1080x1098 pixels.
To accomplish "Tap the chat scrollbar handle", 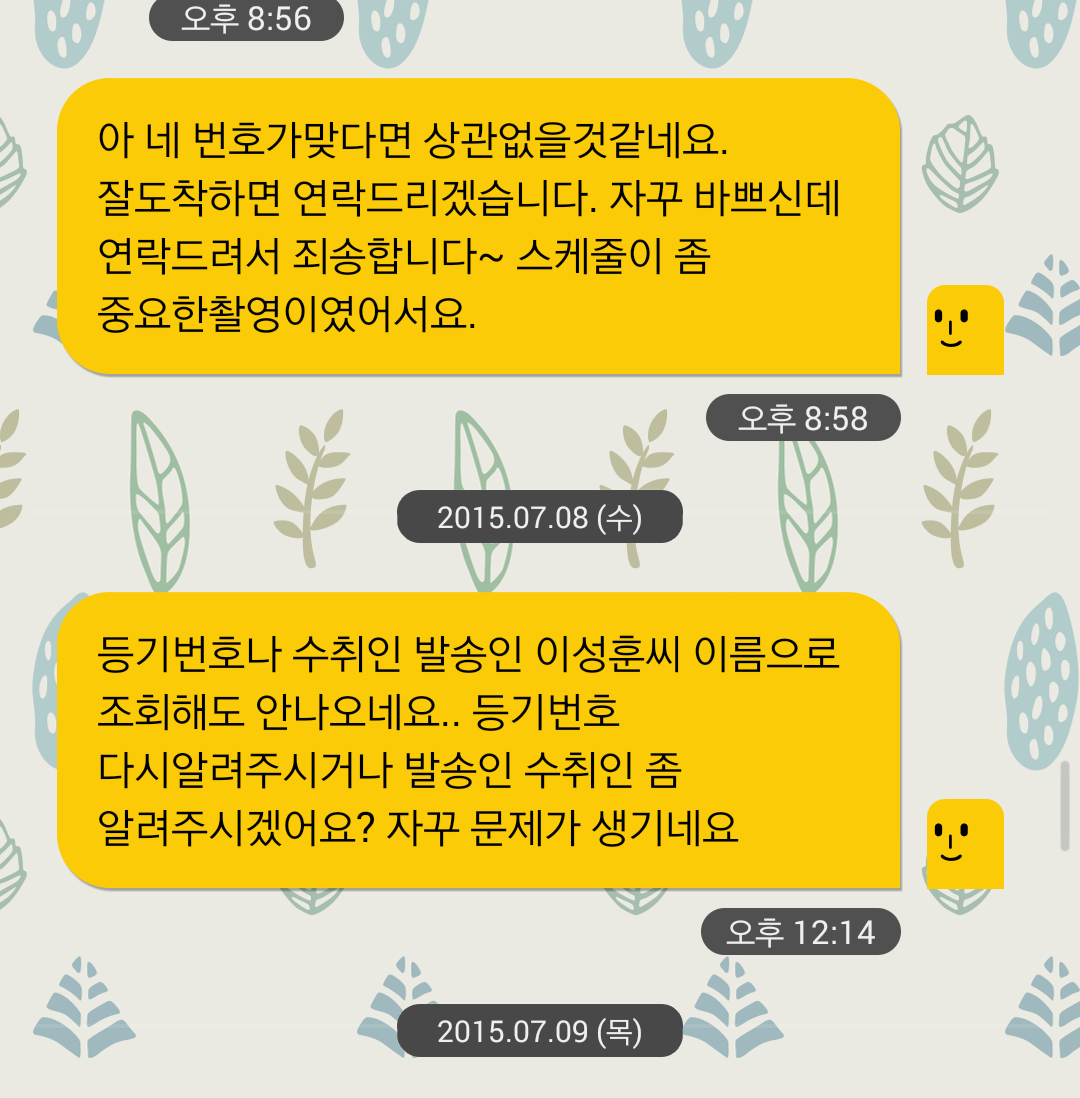I will click(1065, 805).
